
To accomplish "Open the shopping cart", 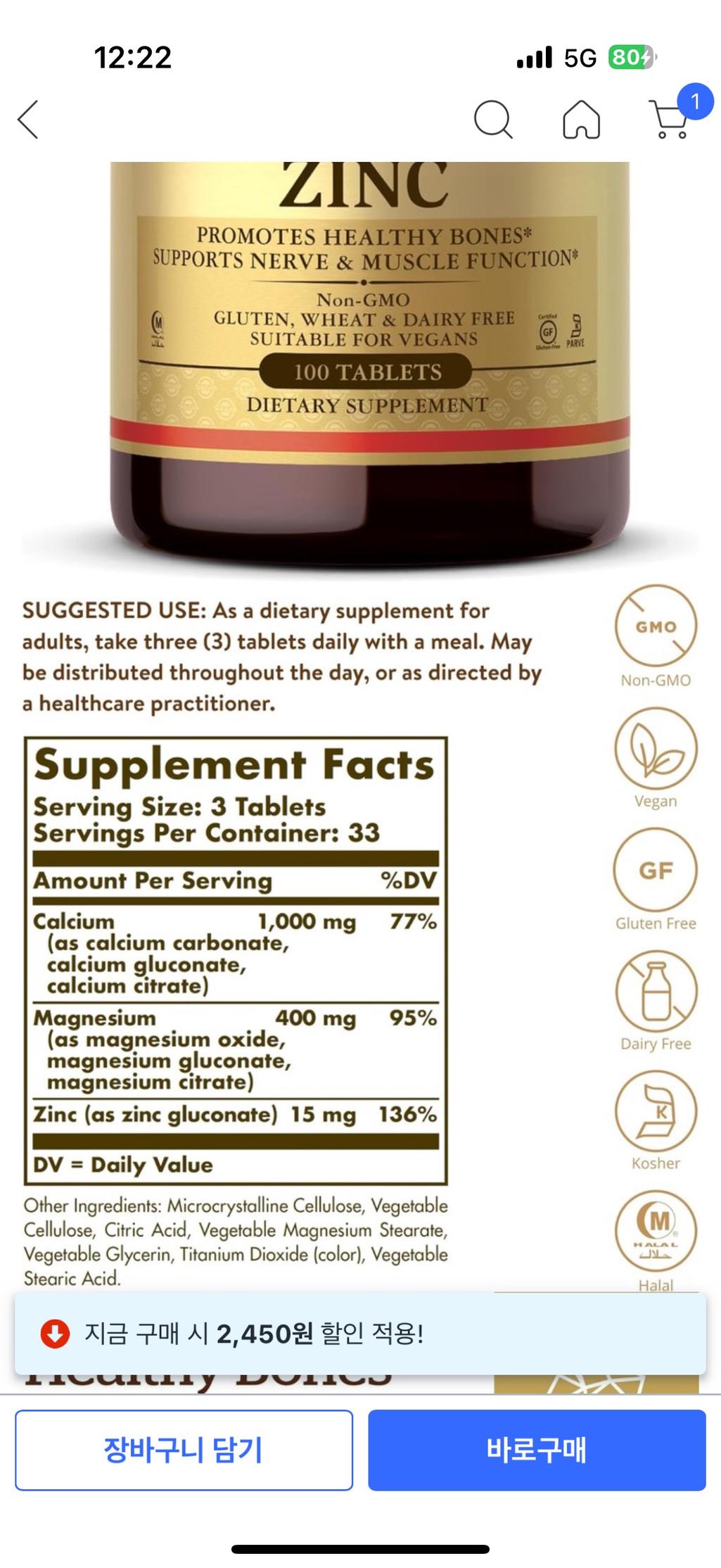I will [671, 120].
